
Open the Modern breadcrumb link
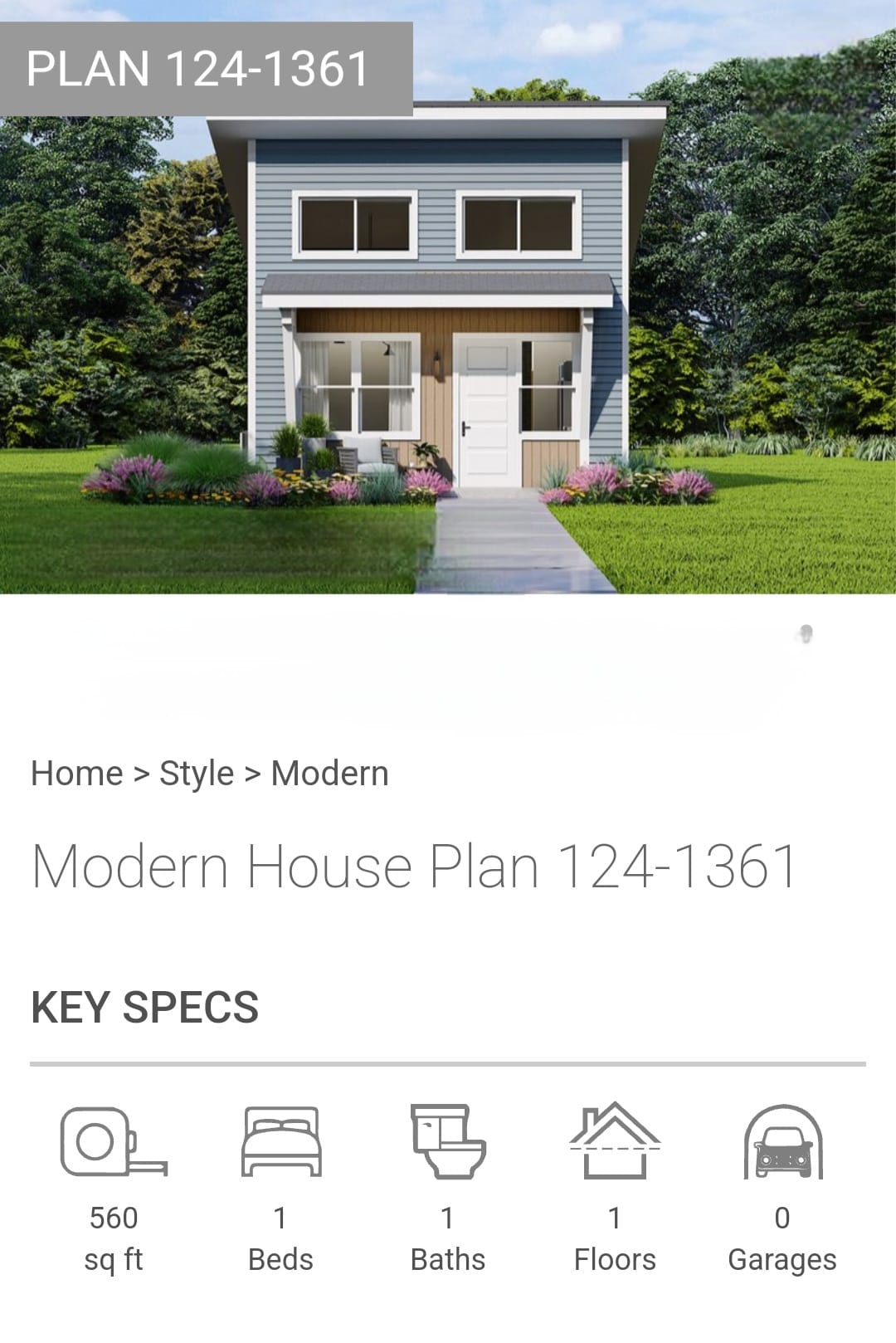pyautogui.click(x=329, y=774)
